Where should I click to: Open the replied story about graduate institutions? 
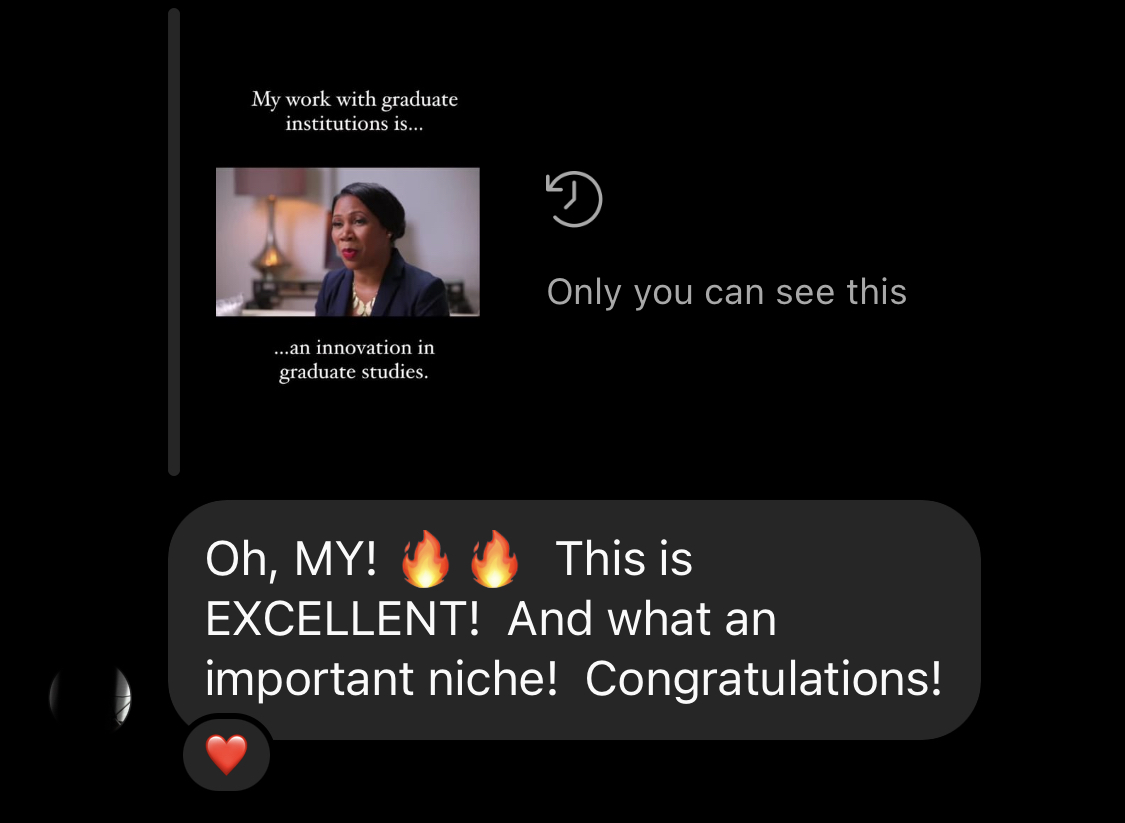[347, 241]
